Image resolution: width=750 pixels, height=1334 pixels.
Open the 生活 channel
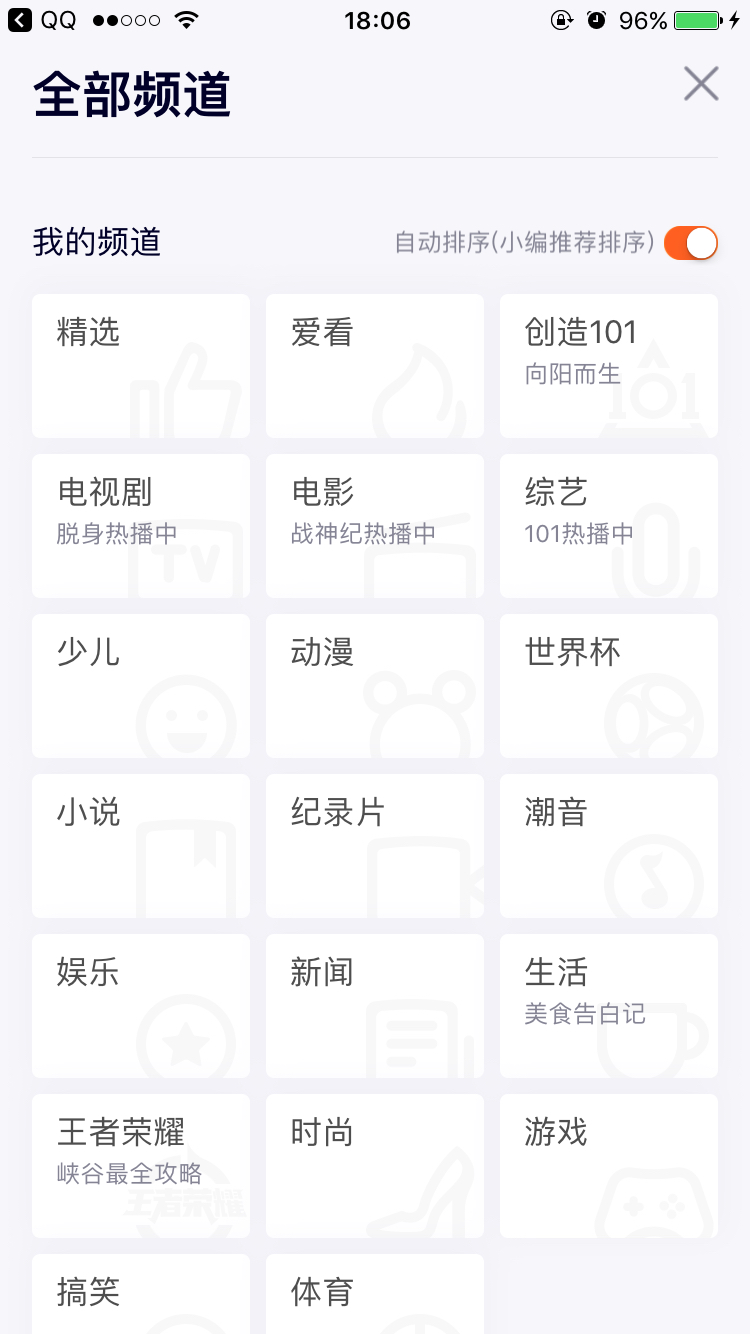coord(609,1006)
